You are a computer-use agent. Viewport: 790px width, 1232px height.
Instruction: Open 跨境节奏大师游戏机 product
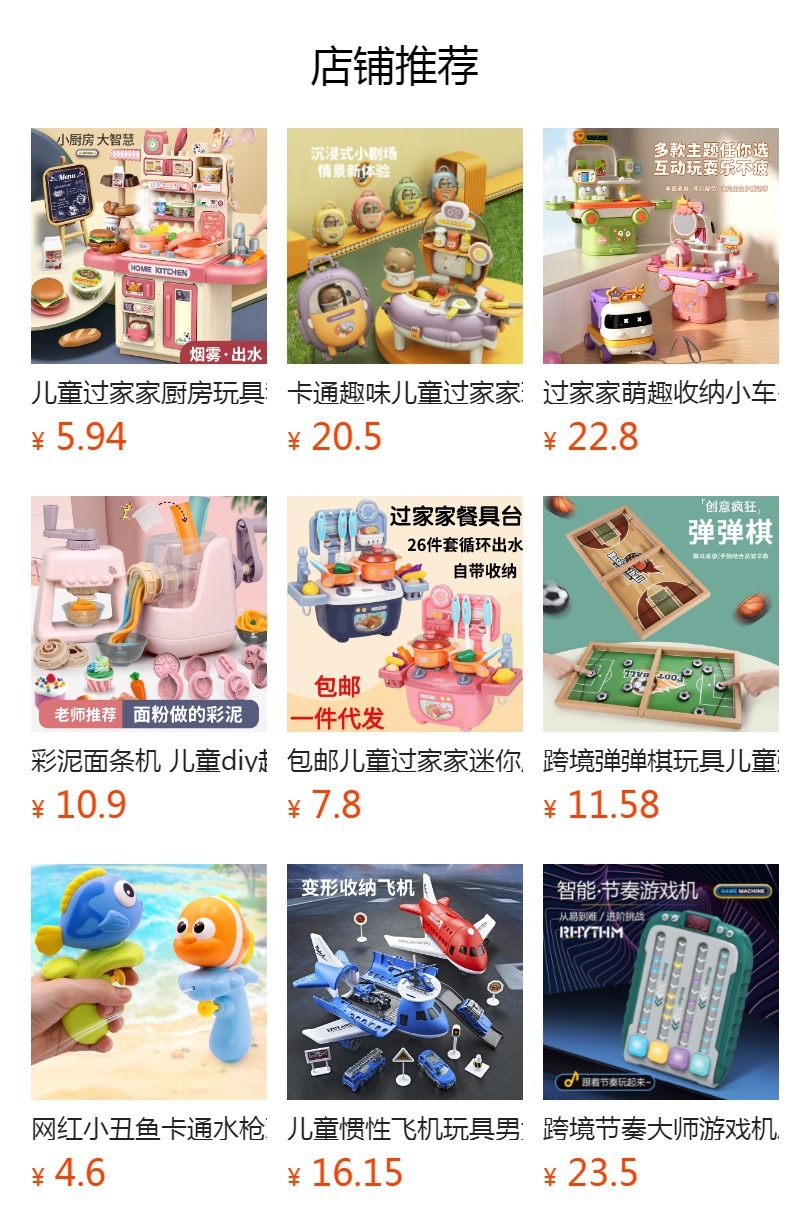(x=660, y=982)
